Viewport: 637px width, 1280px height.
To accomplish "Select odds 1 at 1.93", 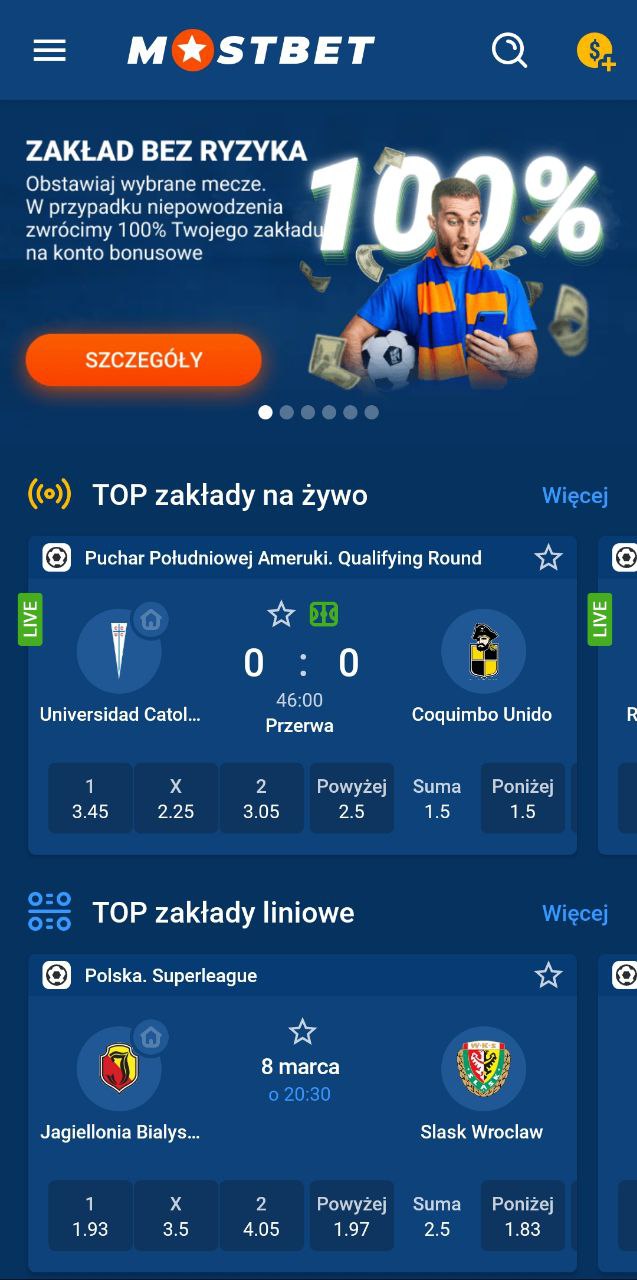I will click(x=90, y=1216).
